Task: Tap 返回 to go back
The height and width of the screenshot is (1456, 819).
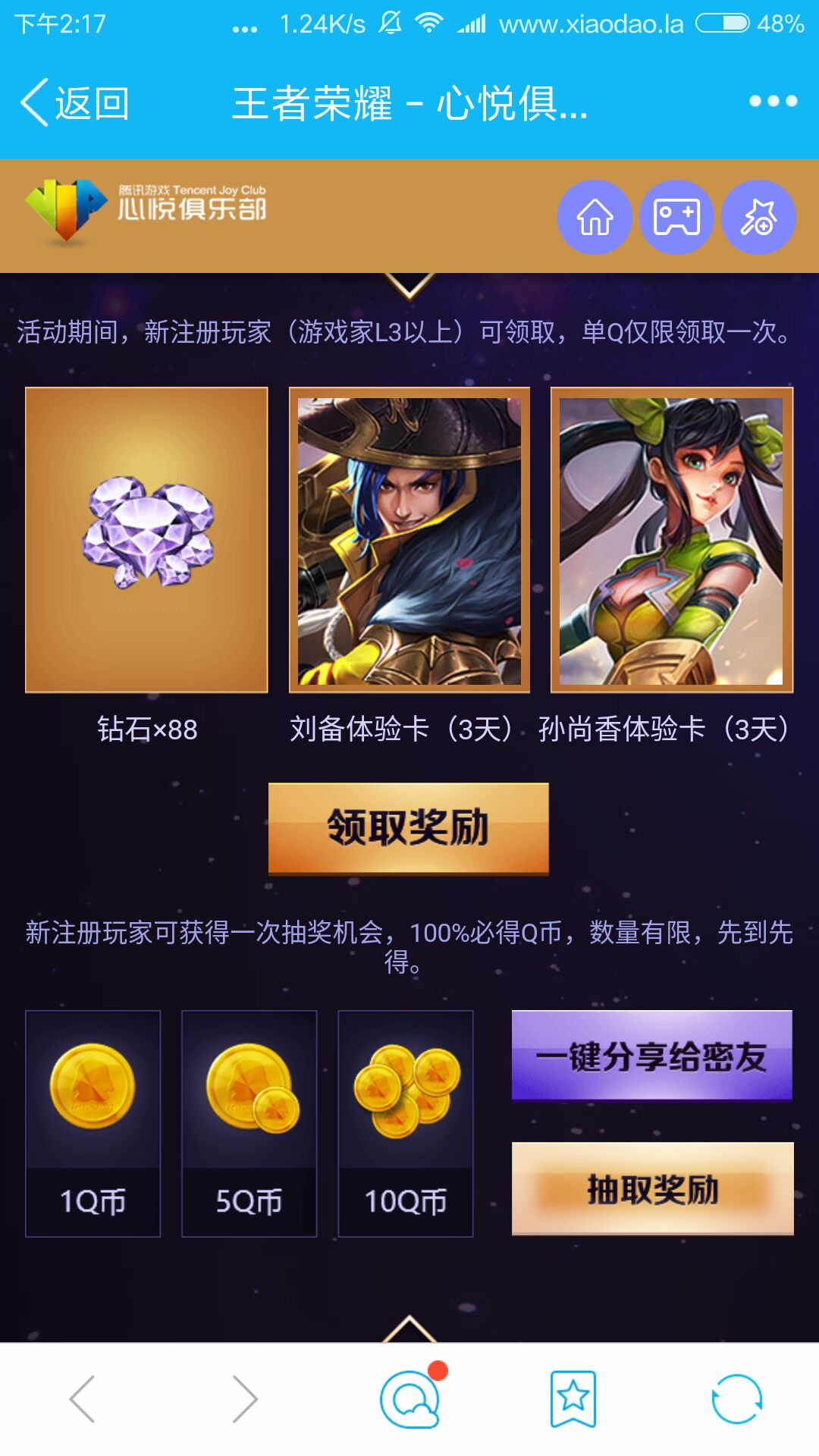Action: coord(76,102)
